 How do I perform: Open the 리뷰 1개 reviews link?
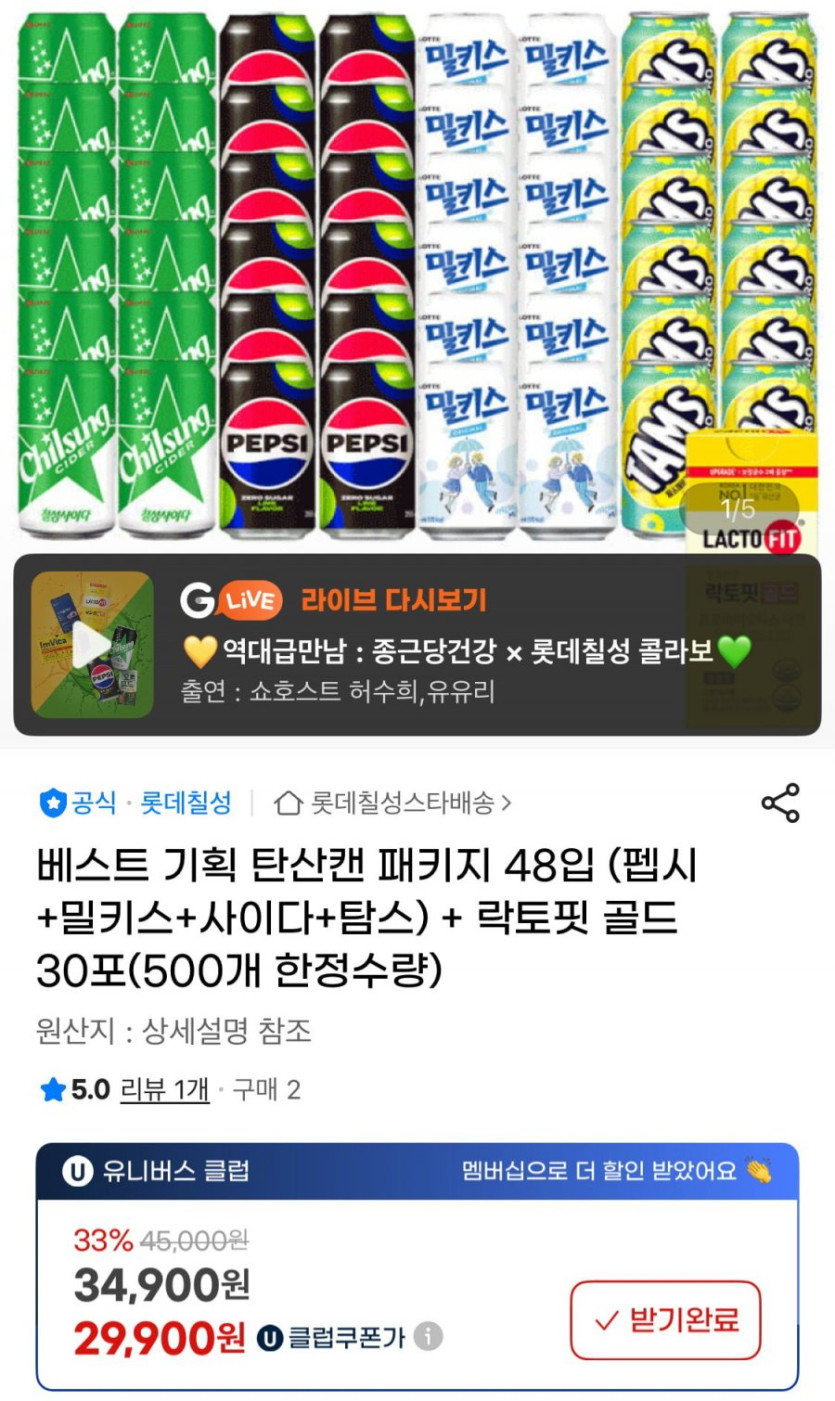pos(165,1089)
